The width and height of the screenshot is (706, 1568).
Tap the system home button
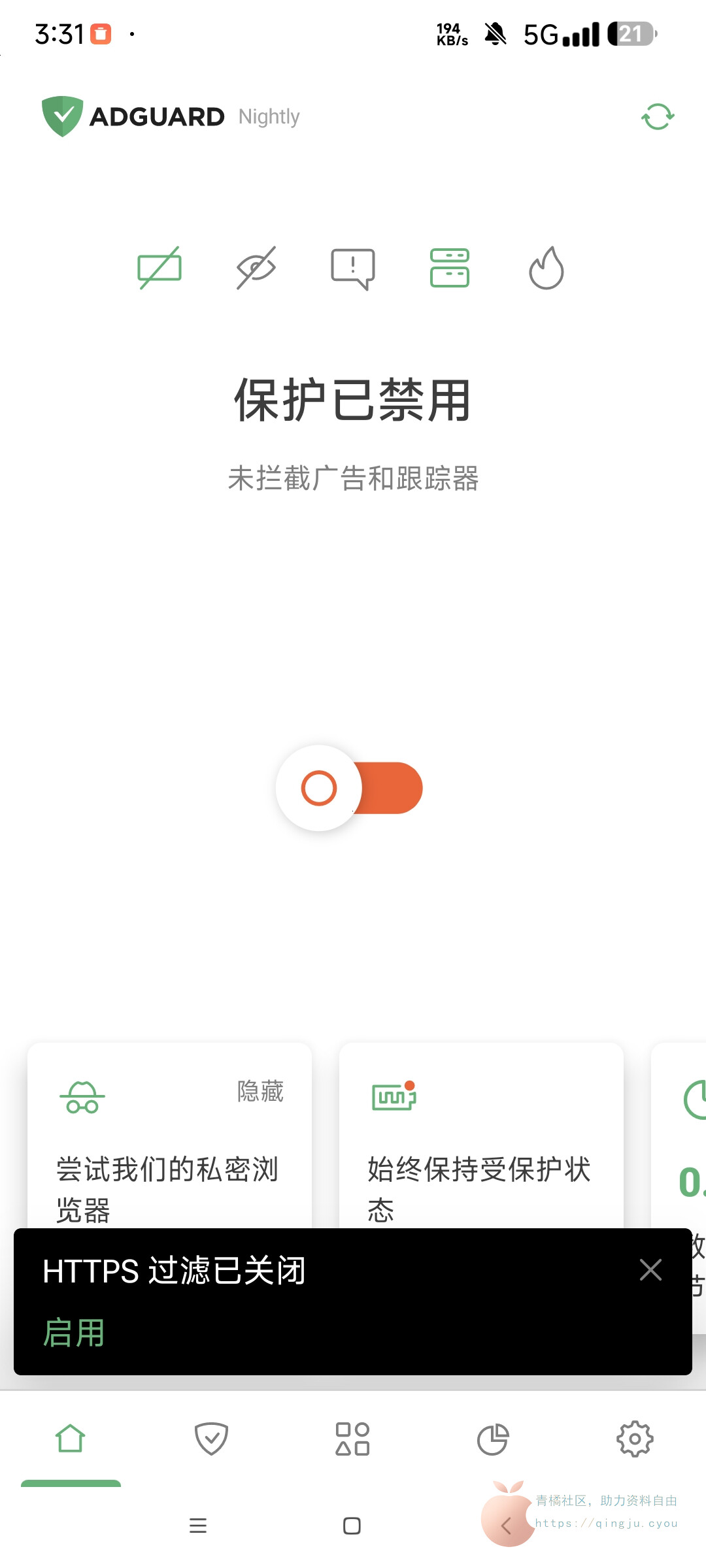click(x=352, y=1526)
